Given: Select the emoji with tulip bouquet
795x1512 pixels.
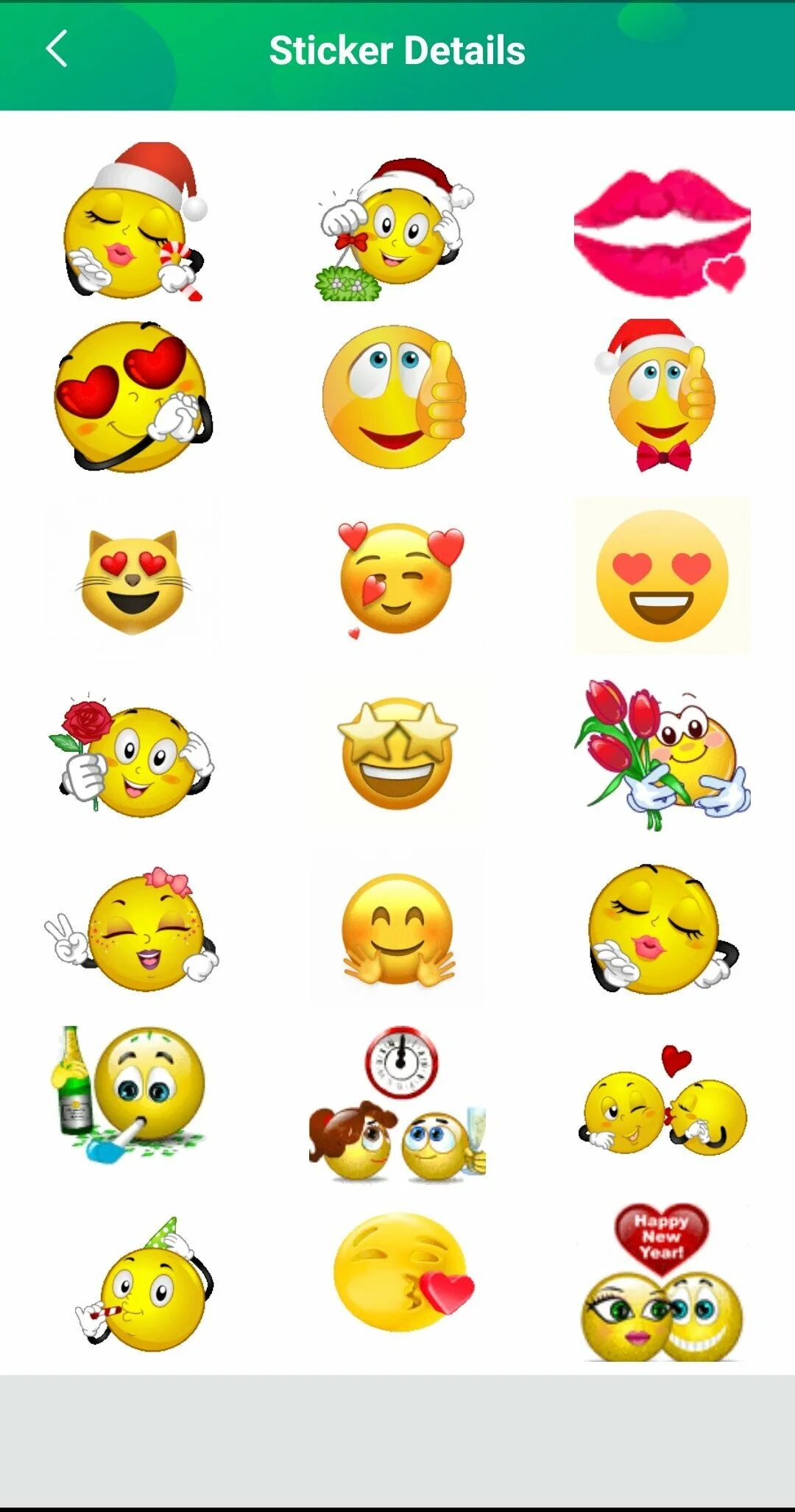Looking at the screenshot, I should pos(661,755).
